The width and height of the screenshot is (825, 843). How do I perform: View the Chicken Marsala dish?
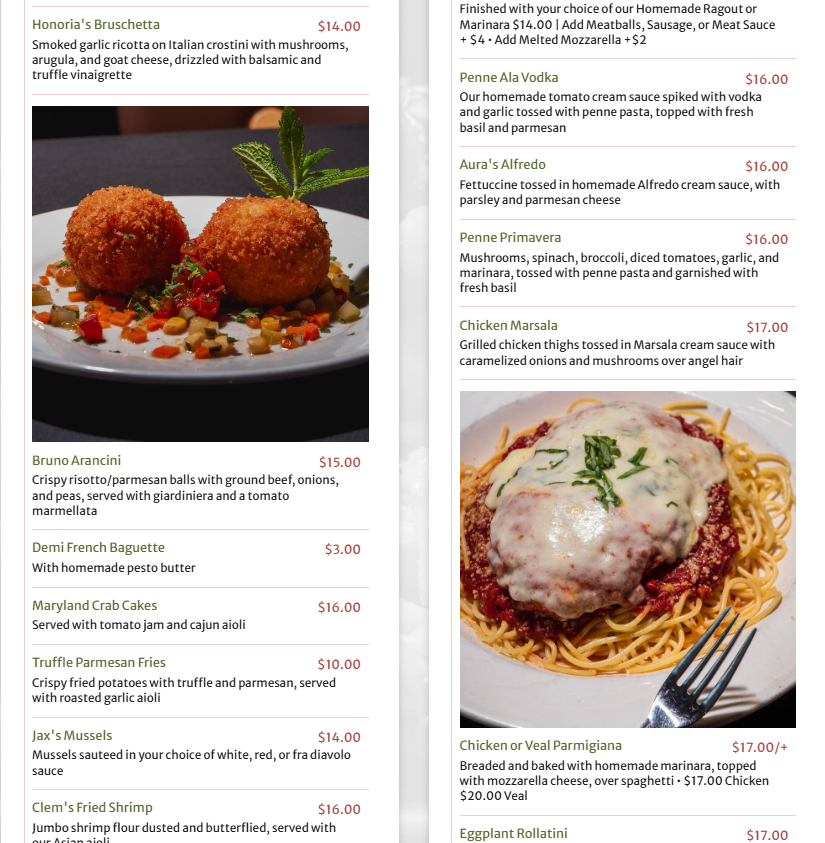pos(509,326)
